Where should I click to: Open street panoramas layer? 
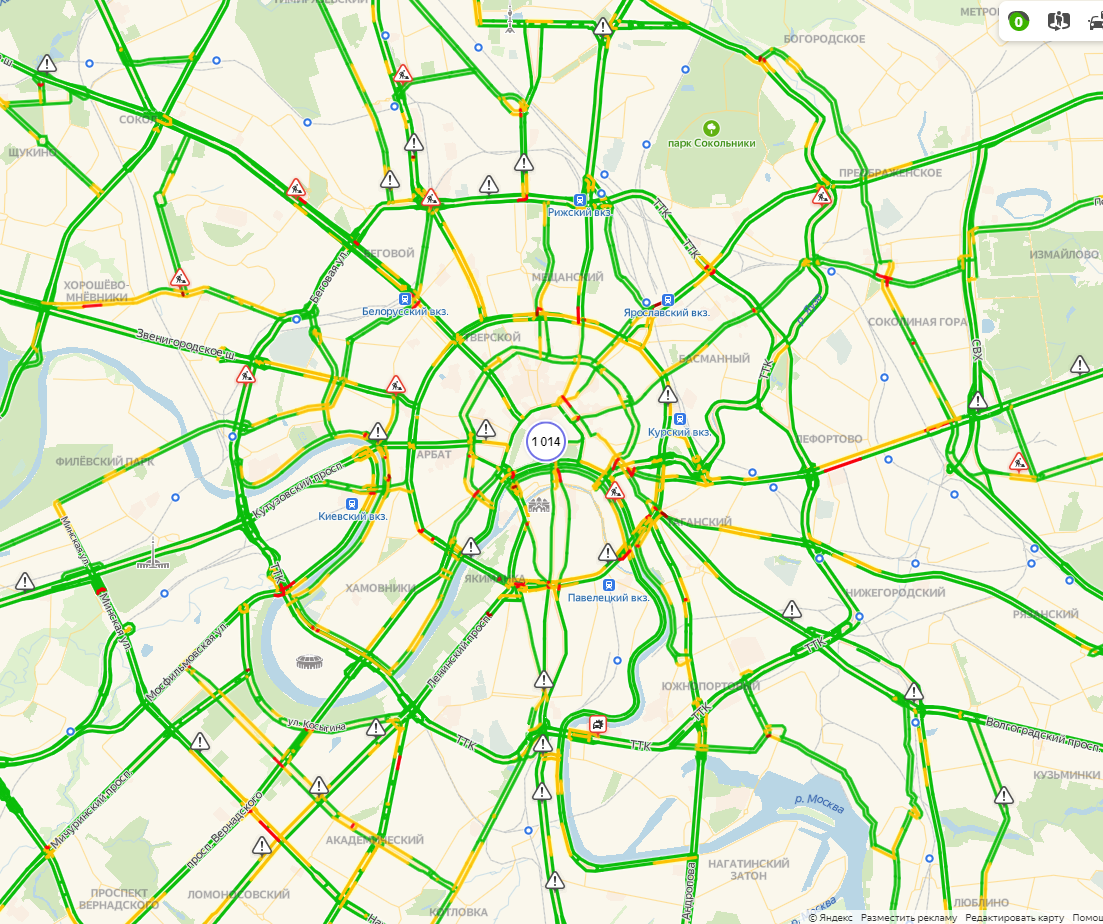pyautogui.click(x=1059, y=21)
